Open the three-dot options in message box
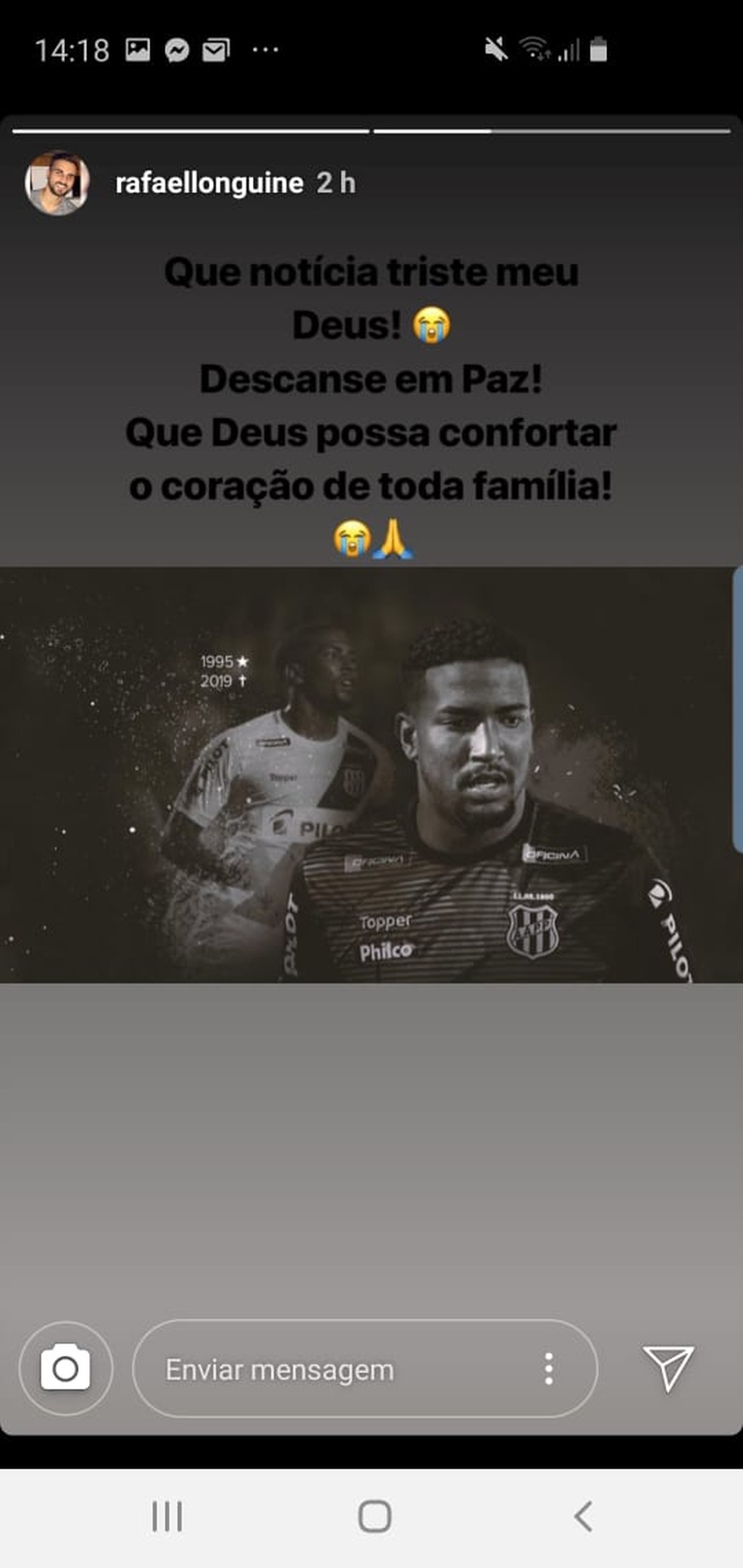Viewport: 743px width, 1568px height. coord(549,1369)
